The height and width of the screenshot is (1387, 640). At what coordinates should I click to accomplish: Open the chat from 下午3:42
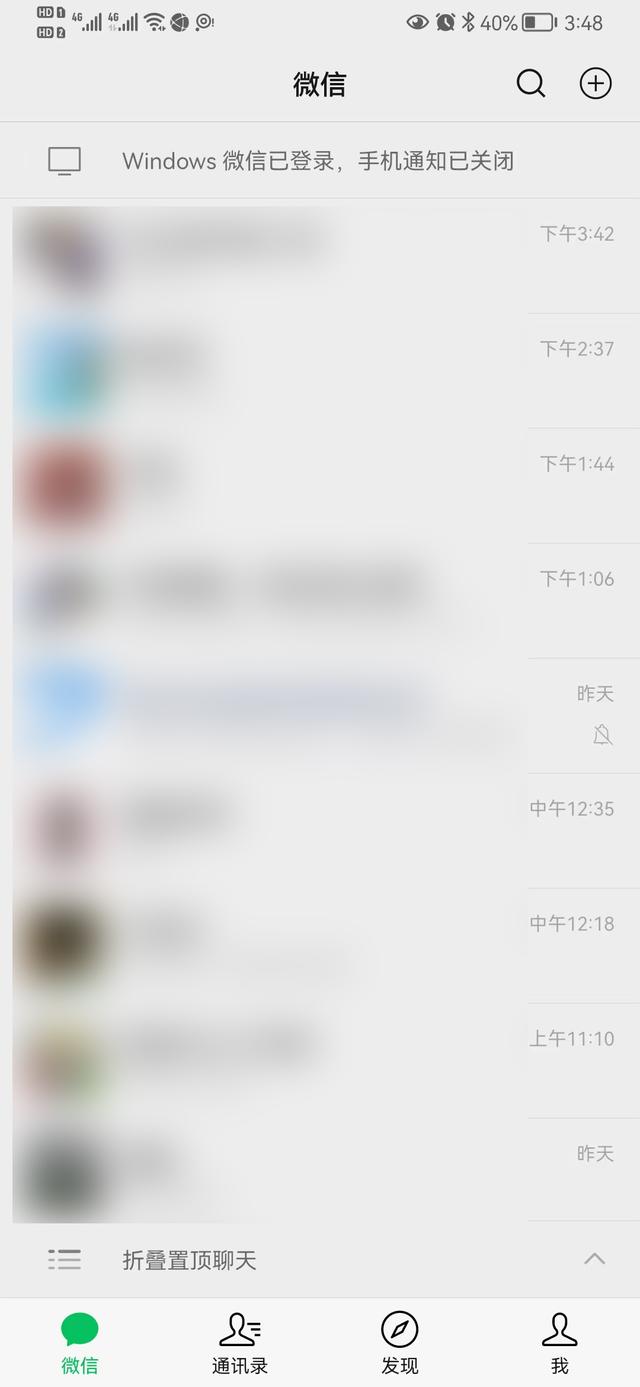pyautogui.click(x=320, y=256)
